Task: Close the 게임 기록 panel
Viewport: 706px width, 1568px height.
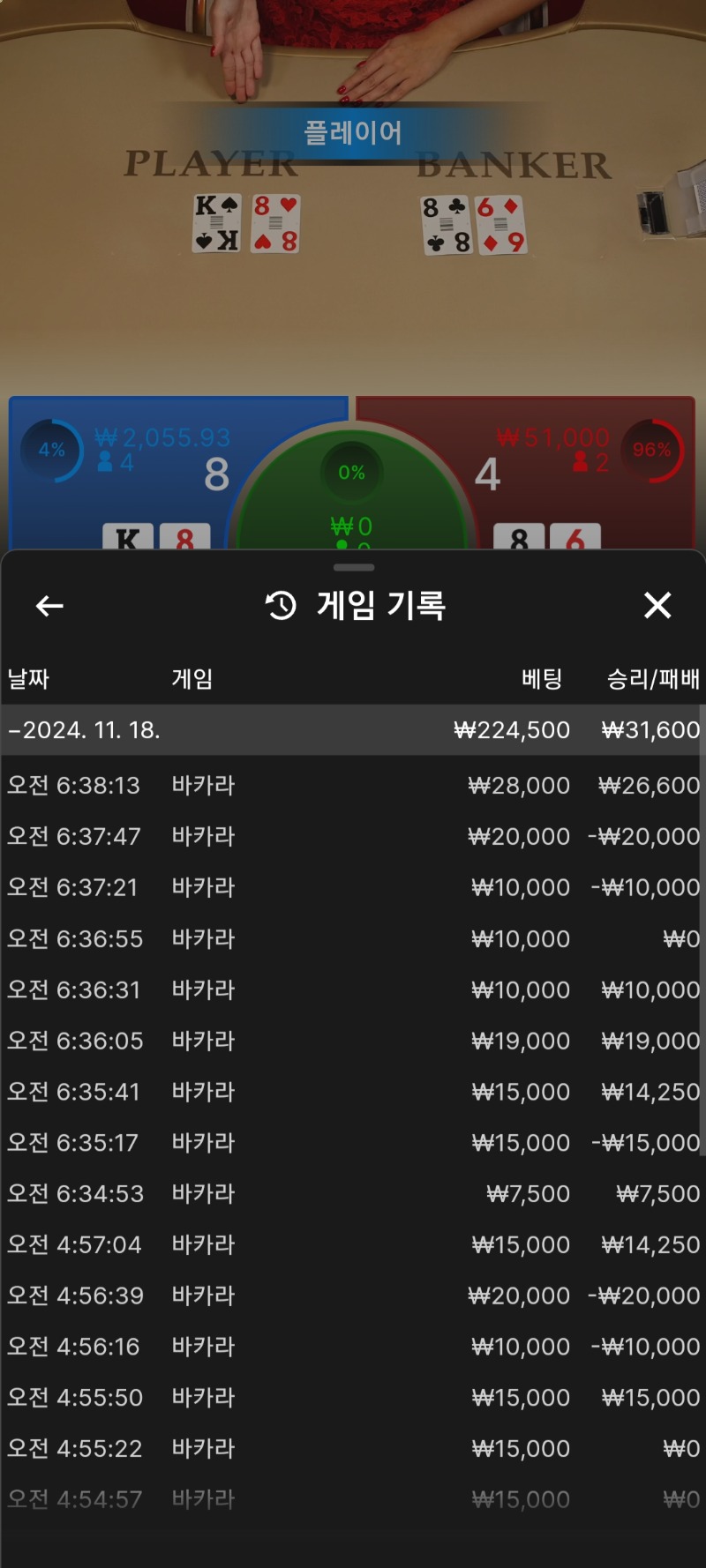Action: pos(657,606)
